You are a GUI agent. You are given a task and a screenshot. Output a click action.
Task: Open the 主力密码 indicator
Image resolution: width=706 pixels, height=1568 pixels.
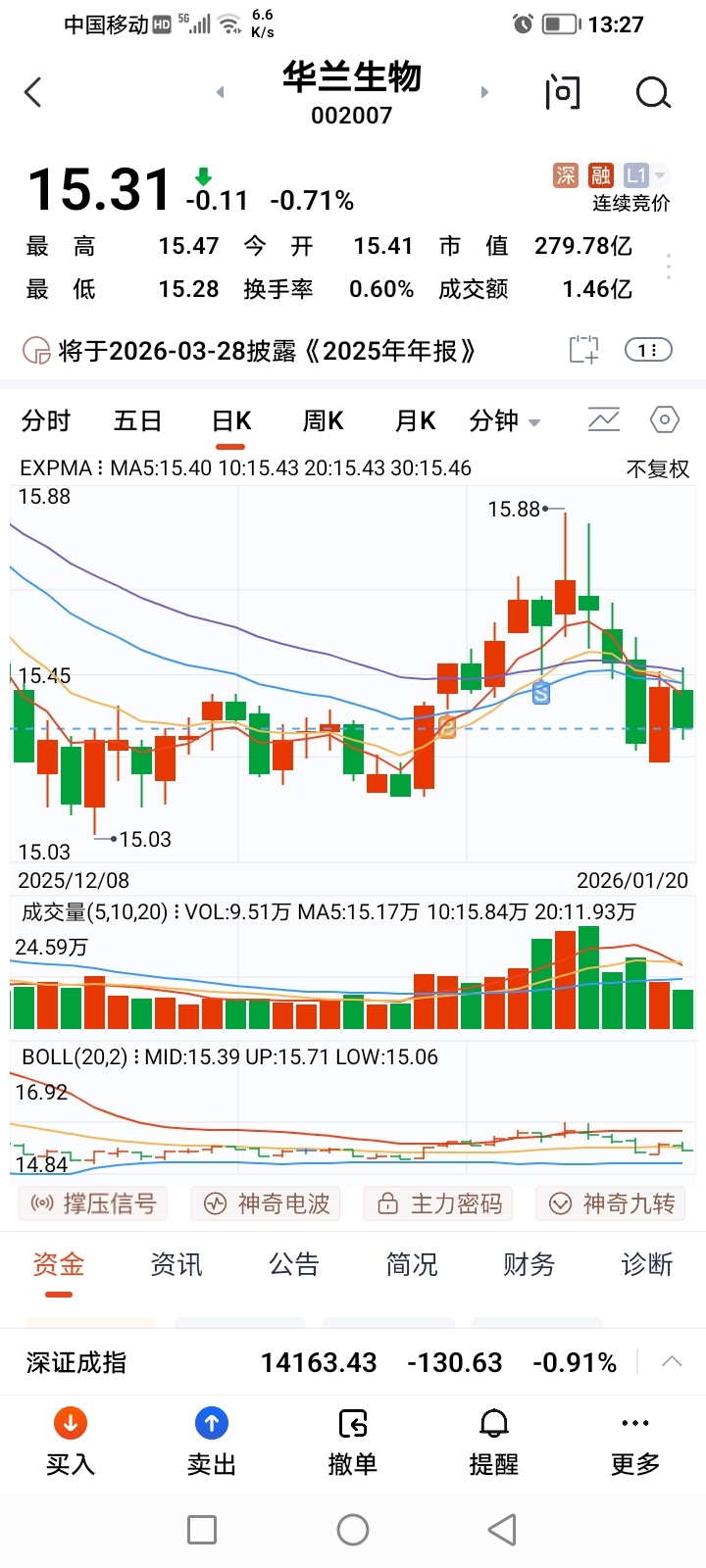point(441,1203)
